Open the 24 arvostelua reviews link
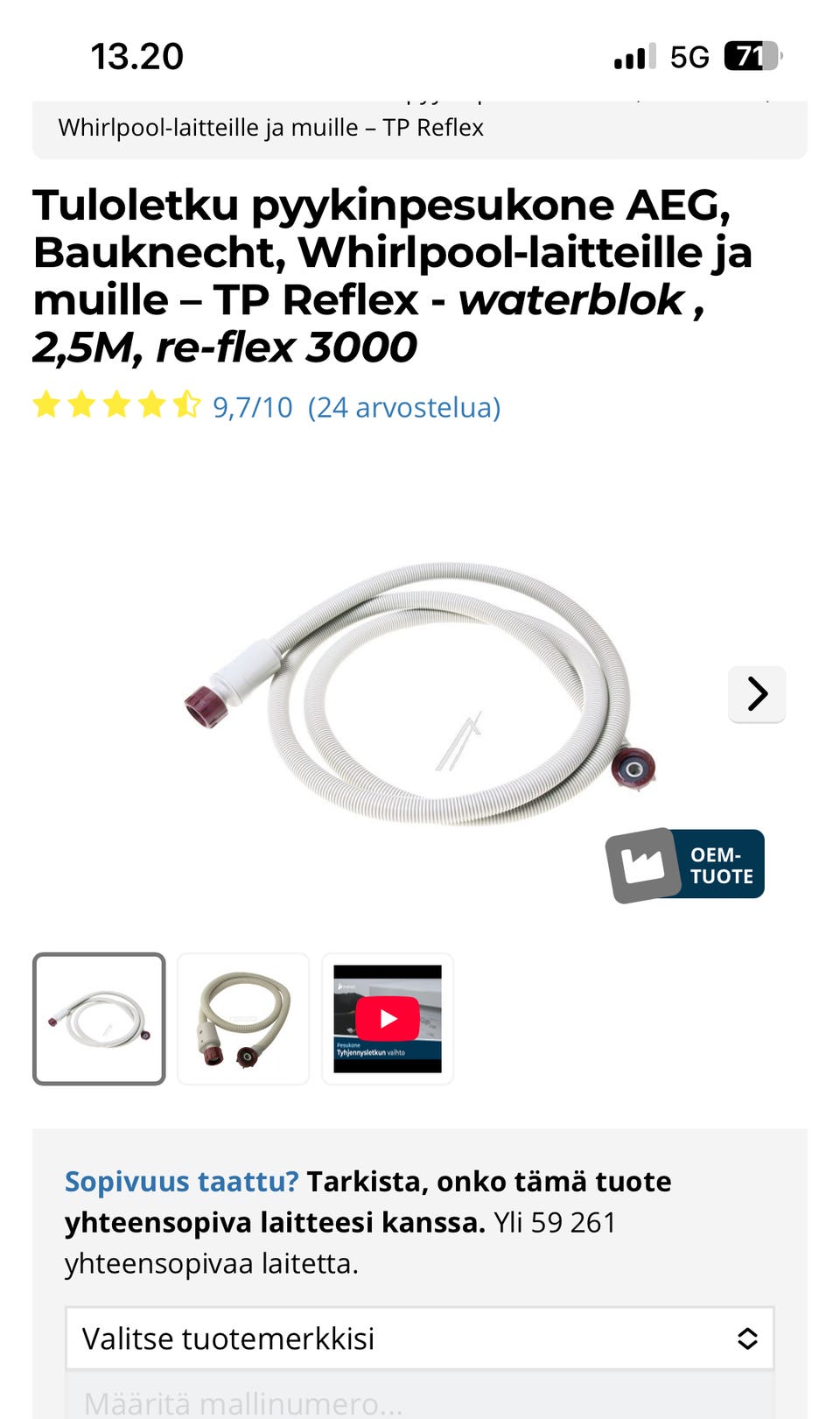 point(404,407)
